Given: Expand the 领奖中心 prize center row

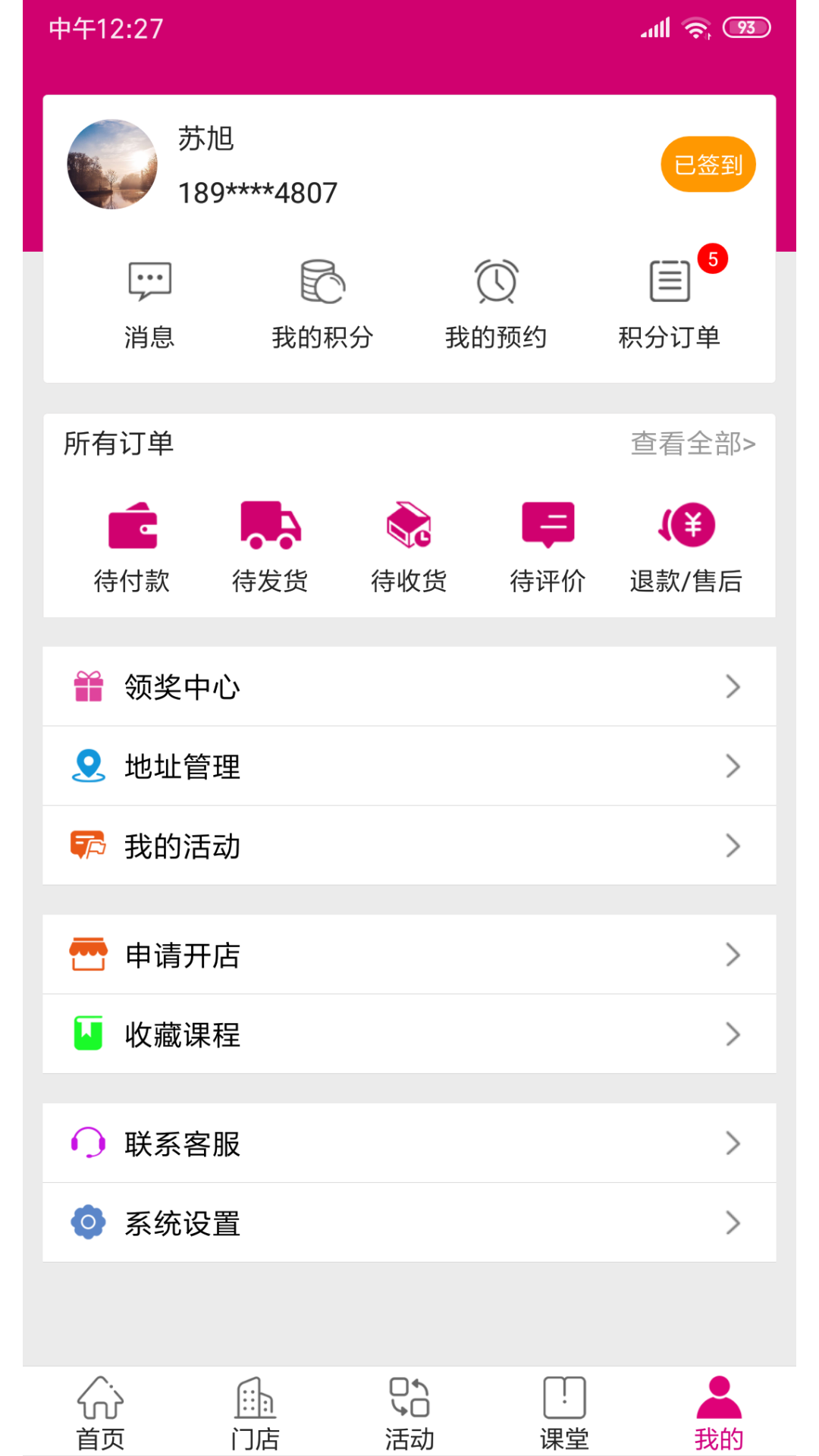Looking at the screenshot, I should tap(409, 687).
